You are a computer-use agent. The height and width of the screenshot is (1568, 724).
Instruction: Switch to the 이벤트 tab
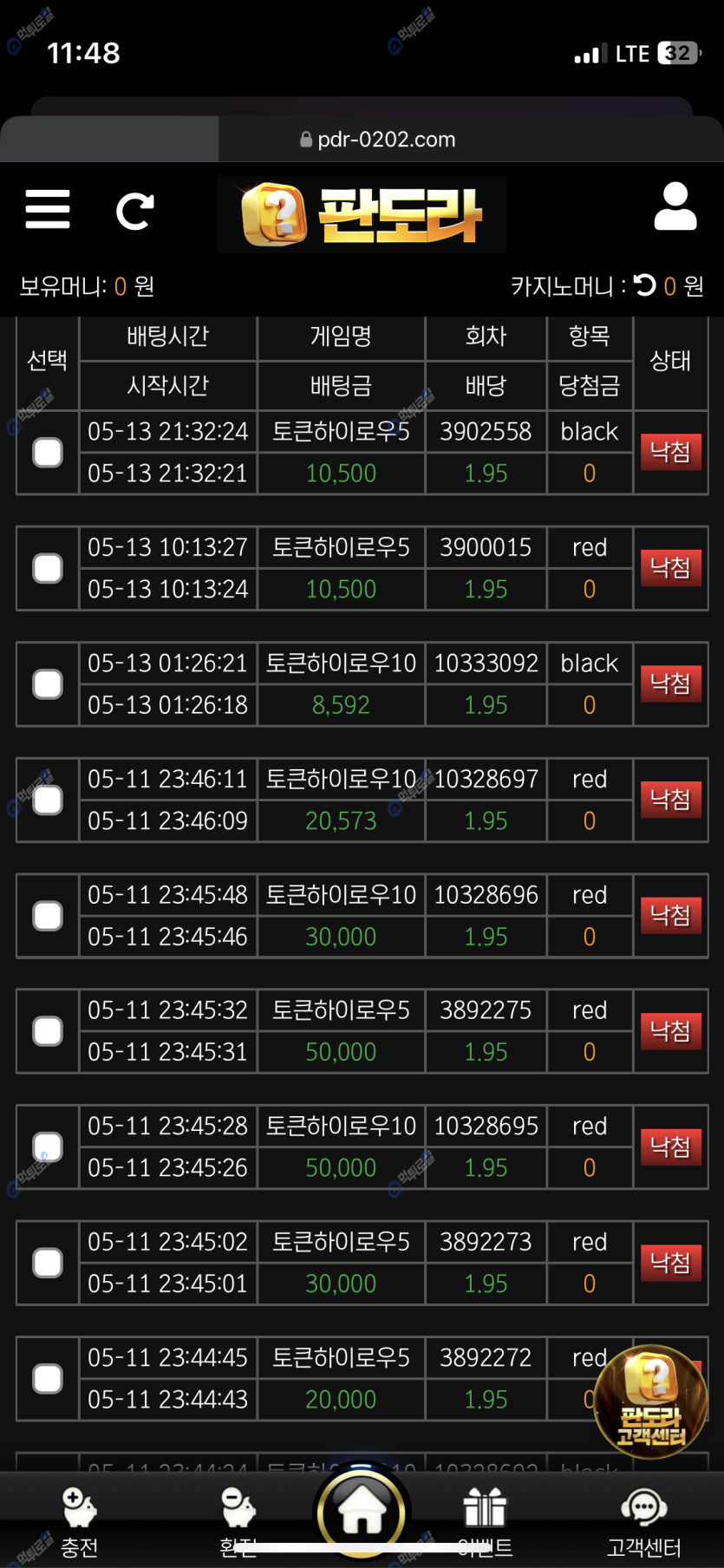click(485, 1522)
